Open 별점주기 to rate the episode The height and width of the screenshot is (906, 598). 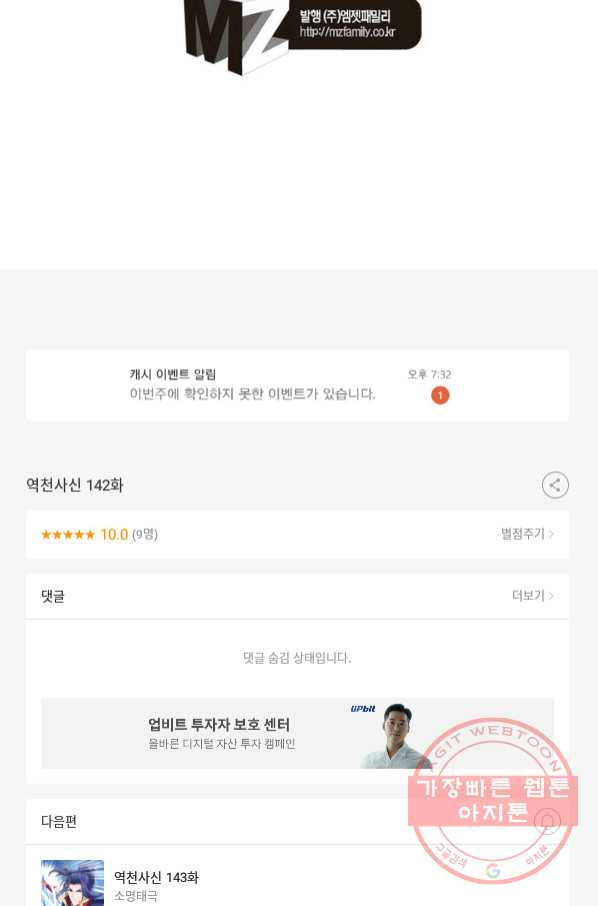pos(527,534)
